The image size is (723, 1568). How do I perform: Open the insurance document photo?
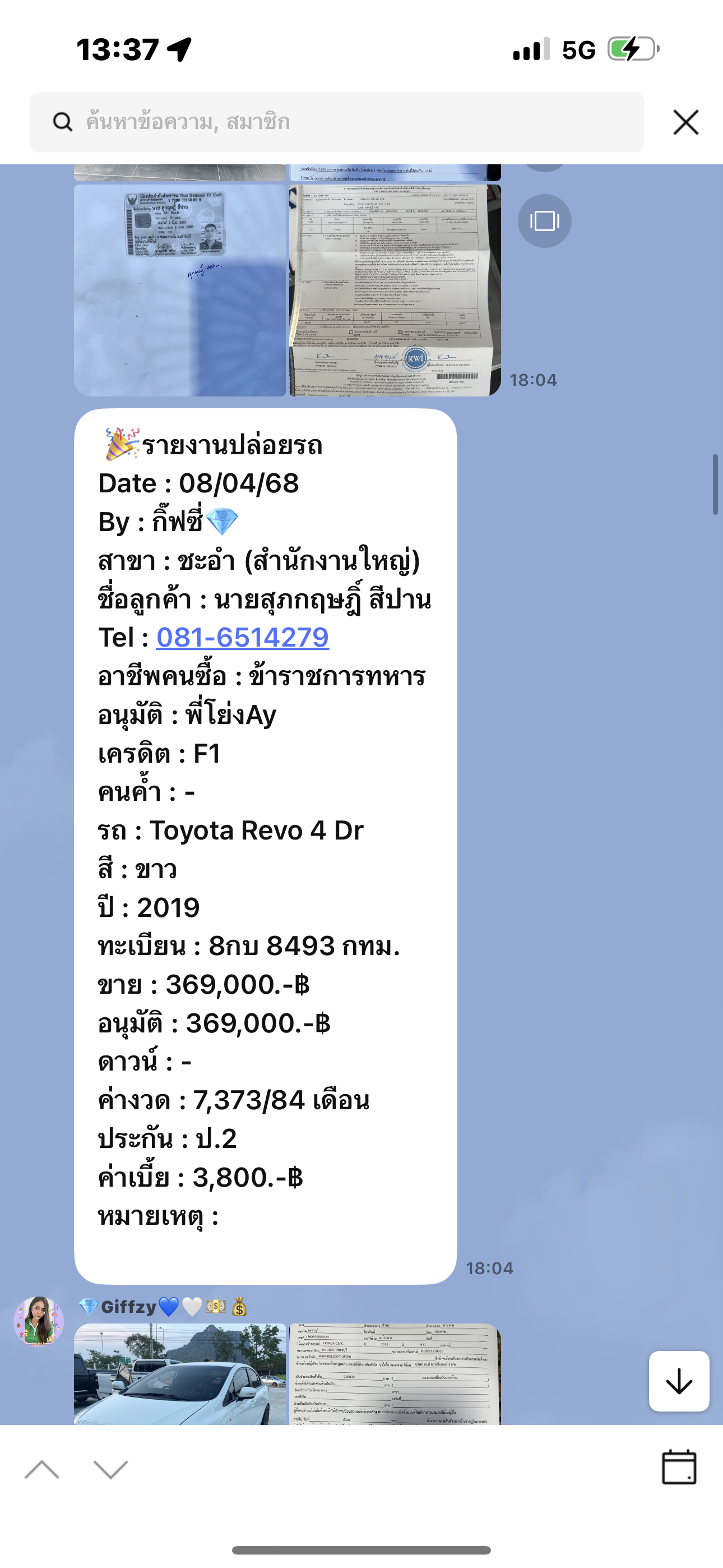(395, 290)
